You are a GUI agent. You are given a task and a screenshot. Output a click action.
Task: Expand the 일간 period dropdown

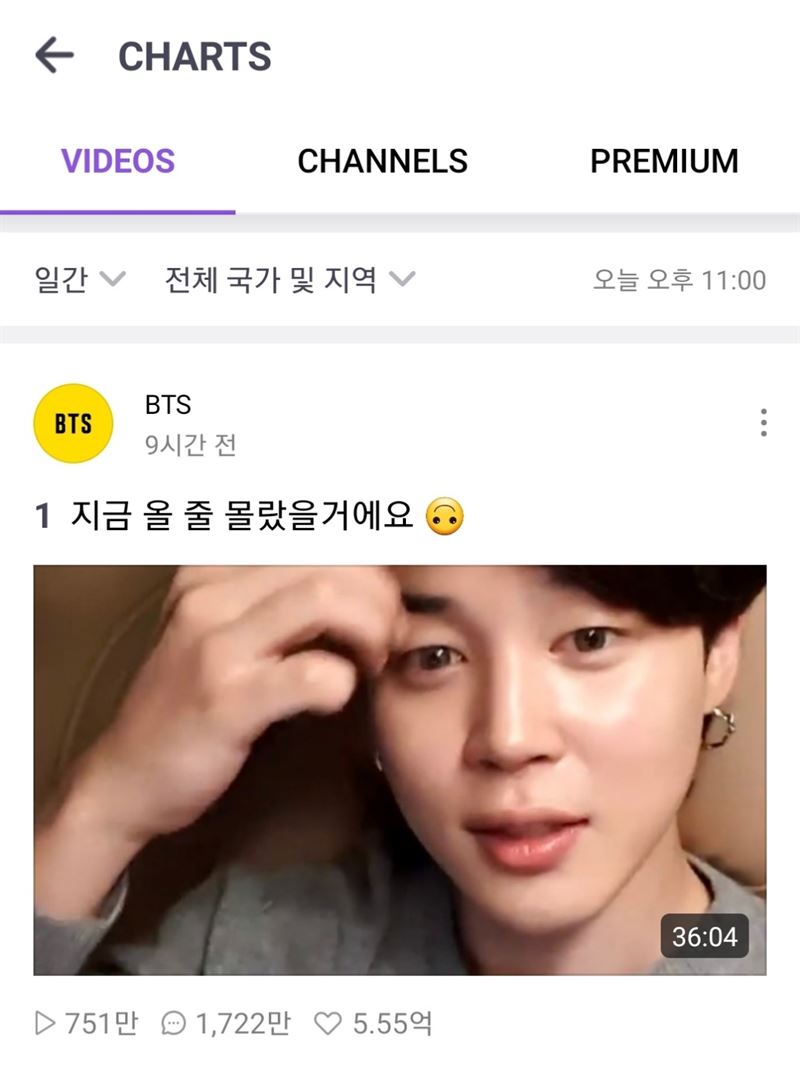(80, 280)
